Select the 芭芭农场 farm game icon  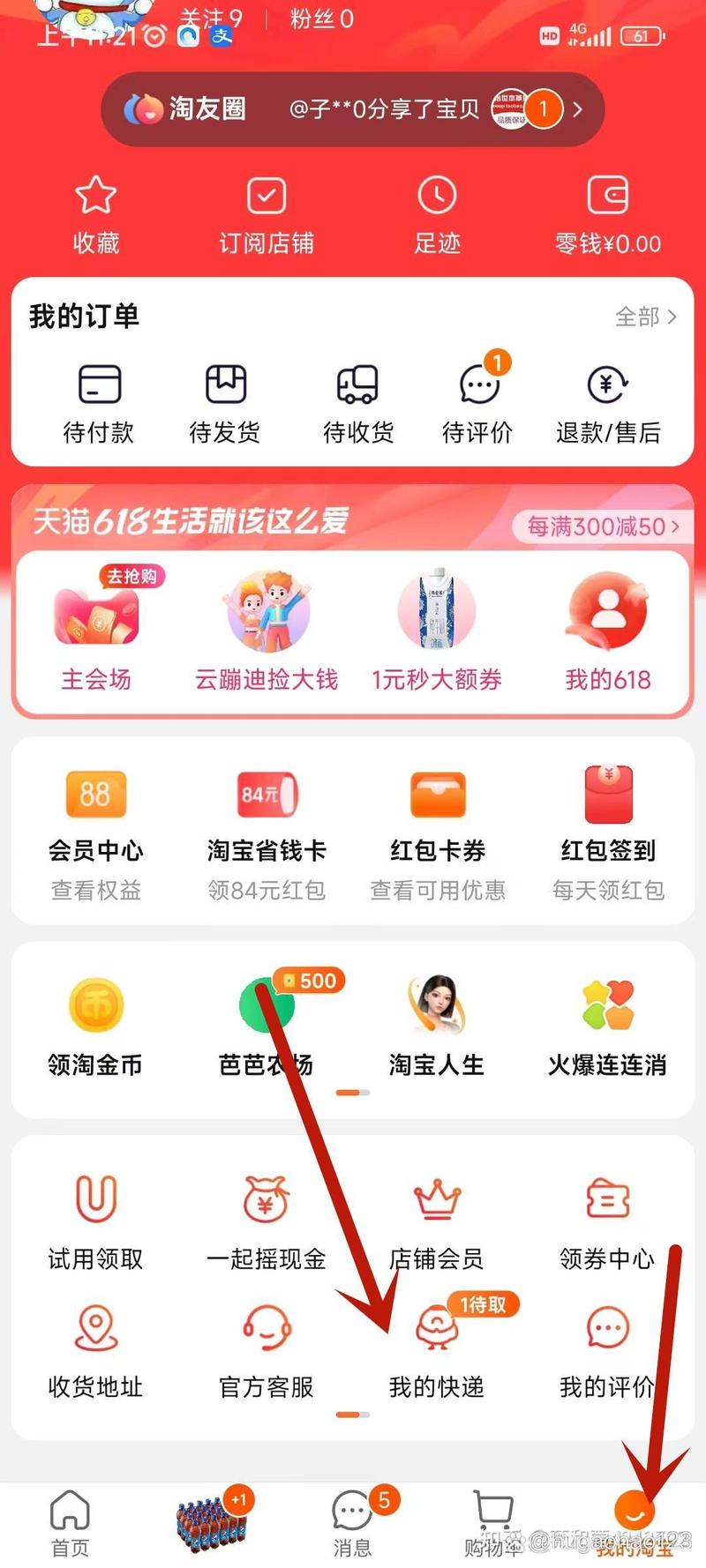click(x=267, y=1023)
